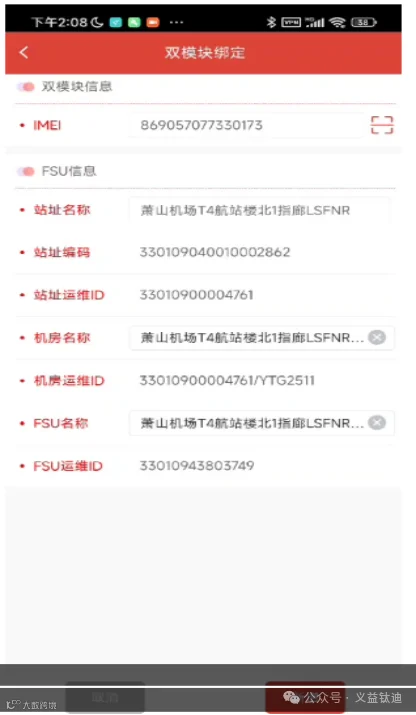Clear the 机房名称 field
The width and height of the screenshot is (416, 715).
[x=377, y=337]
